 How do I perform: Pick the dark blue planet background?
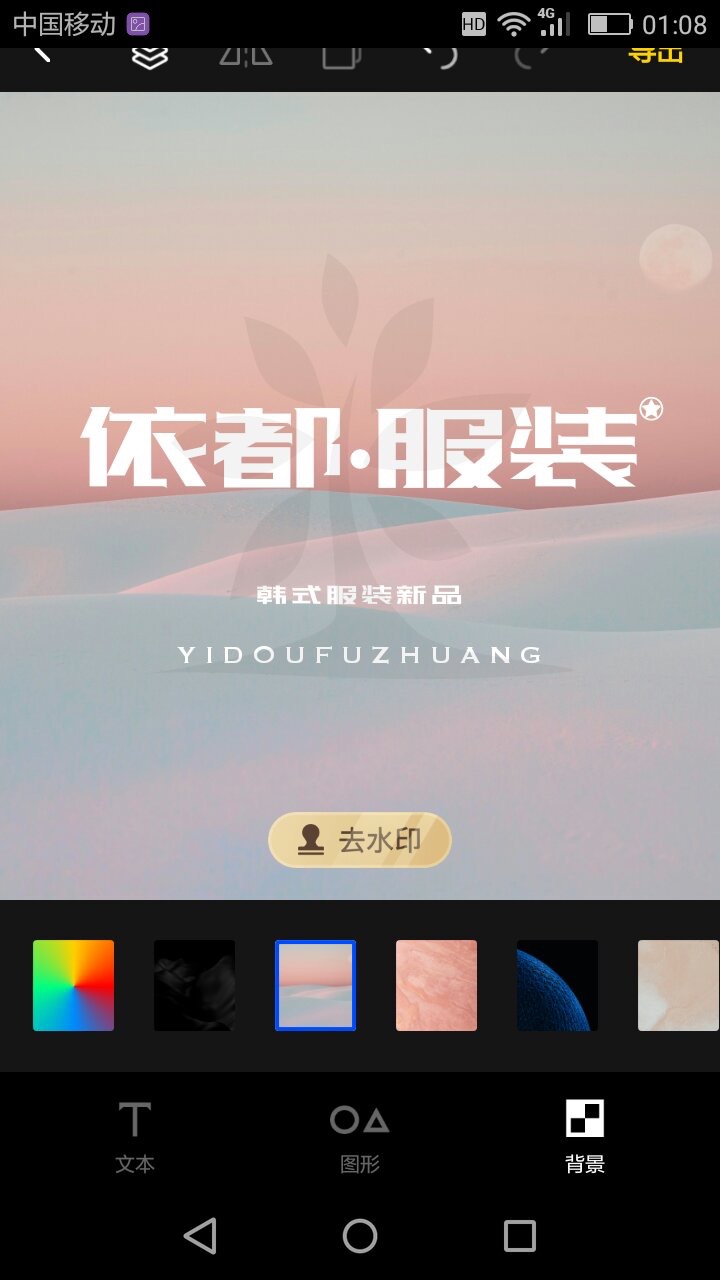[x=557, y=985]
